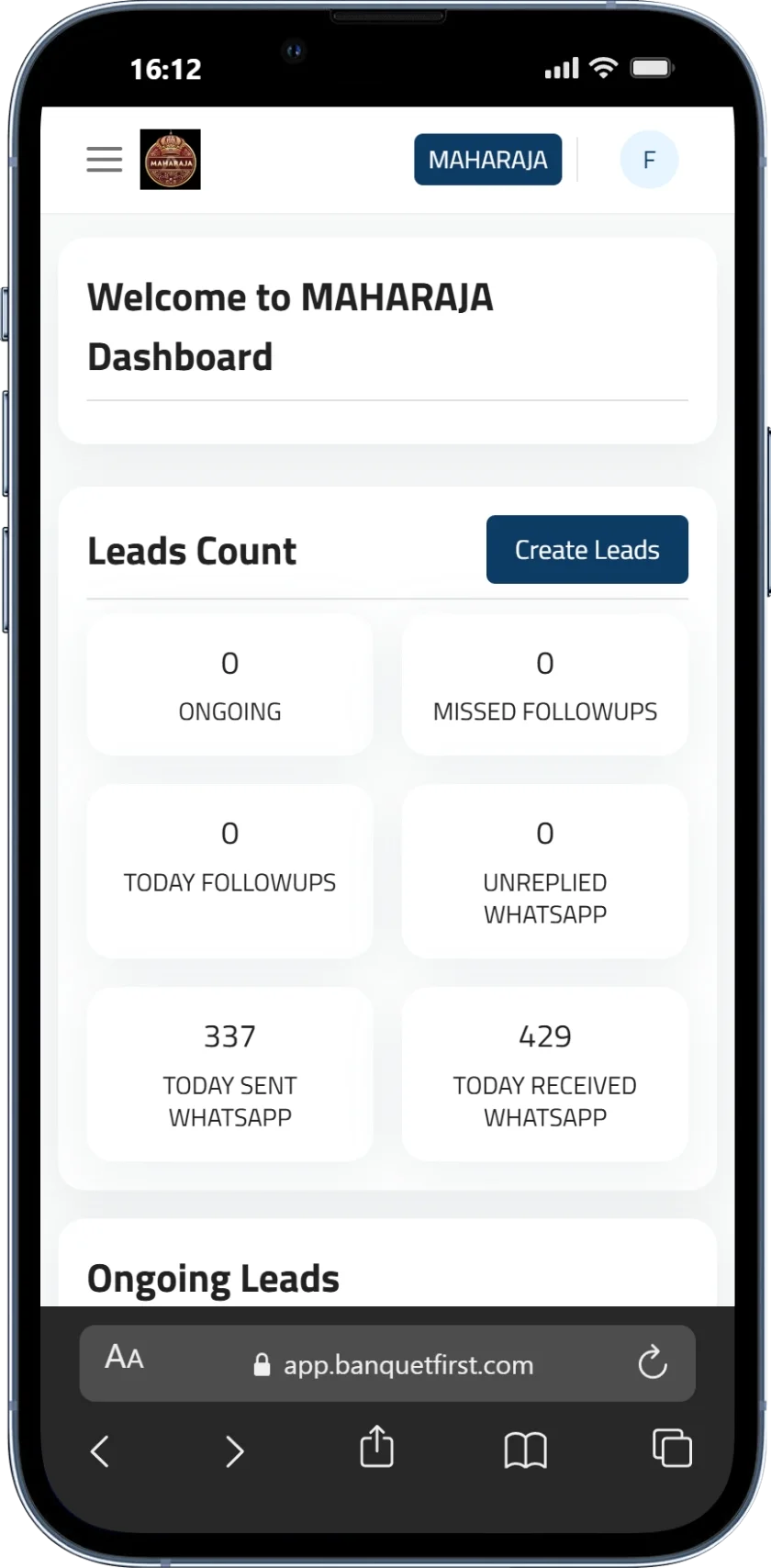The width and height of the screenshot is (771, 1568).
Task: Tap the app.banquetfirst.com address bar
Action: 395,1365
